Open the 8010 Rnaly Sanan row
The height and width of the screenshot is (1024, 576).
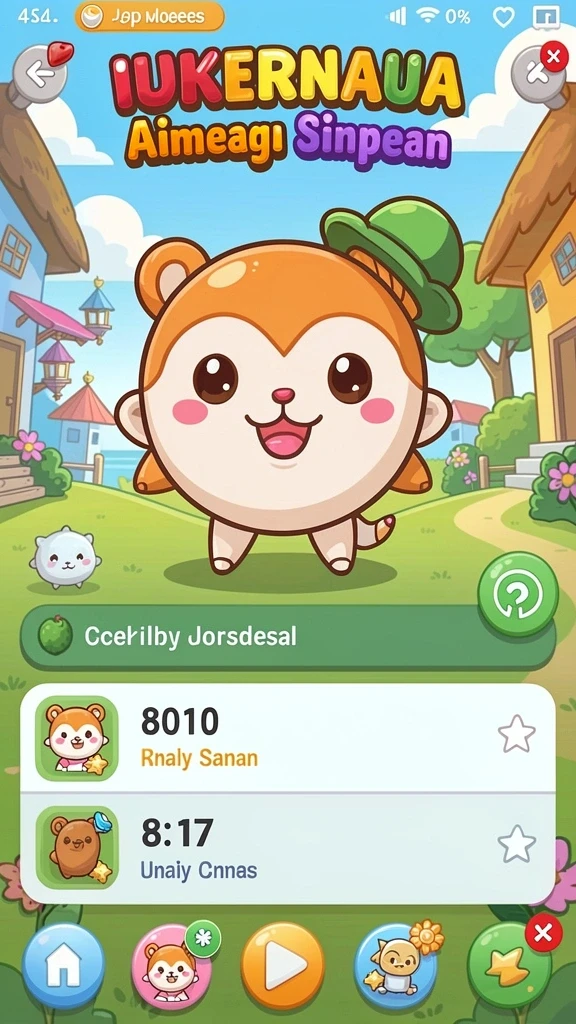pos(287,738)
